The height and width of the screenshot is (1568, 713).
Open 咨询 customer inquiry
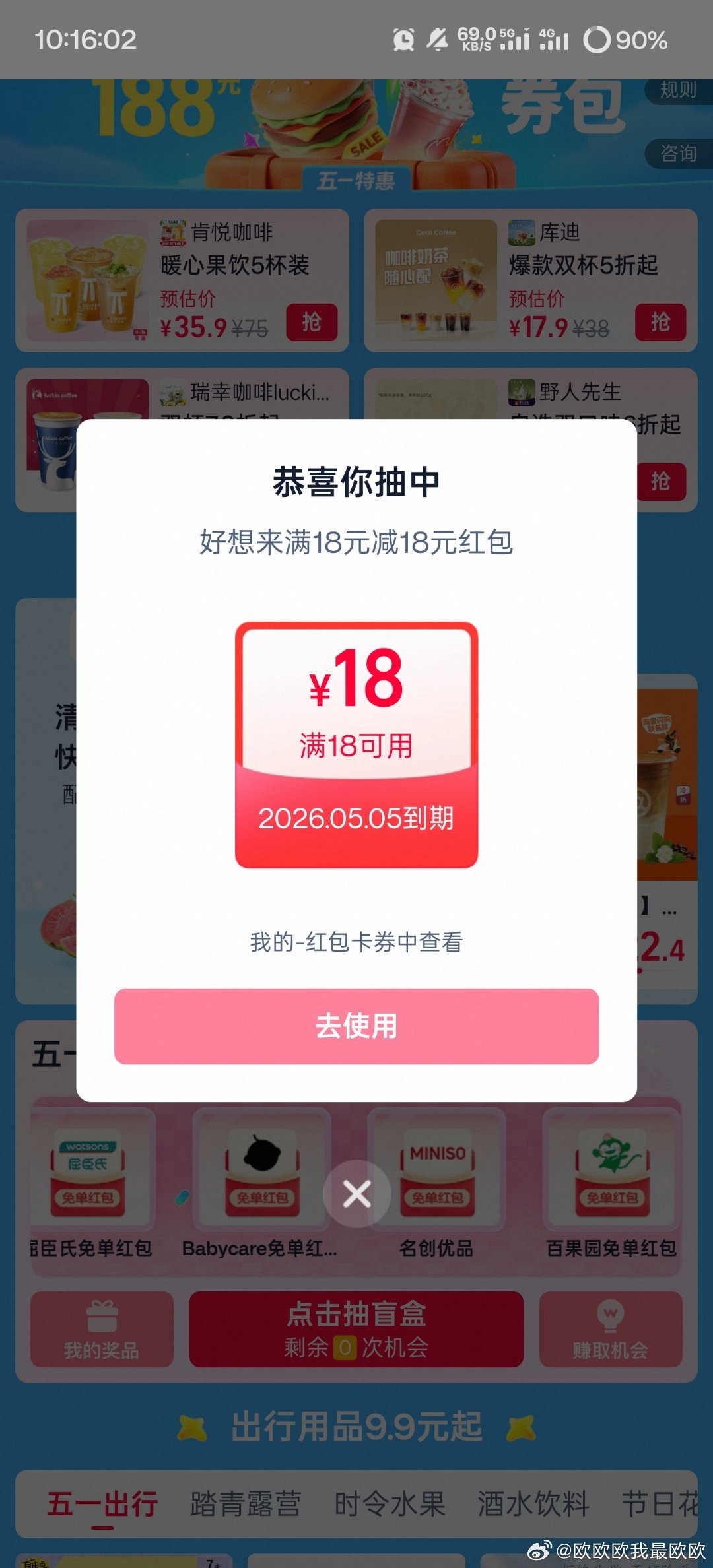(678, 153)
